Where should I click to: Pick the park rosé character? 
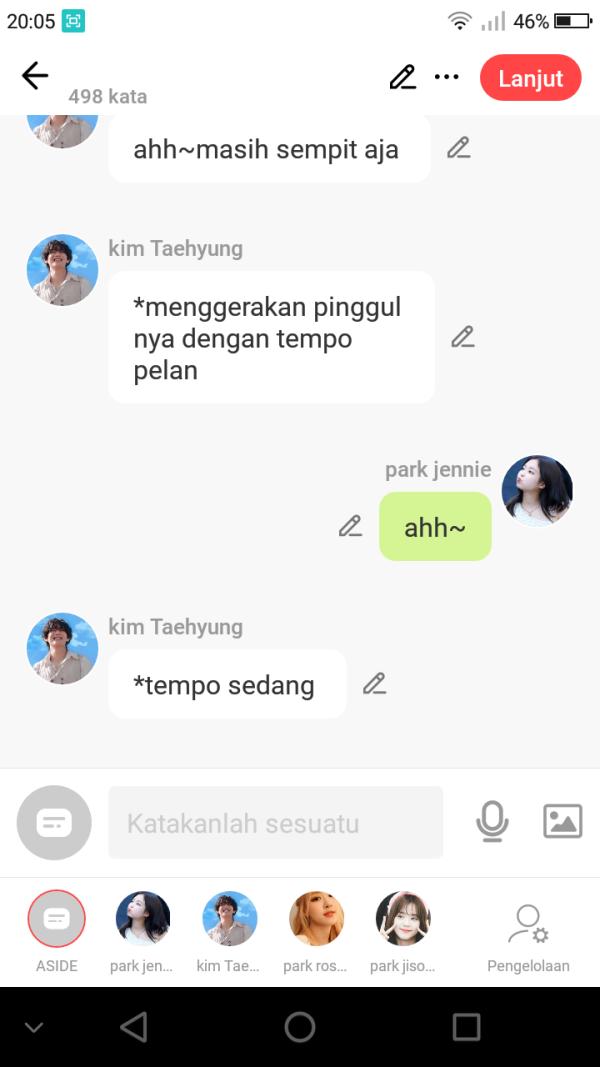point(316,919)
